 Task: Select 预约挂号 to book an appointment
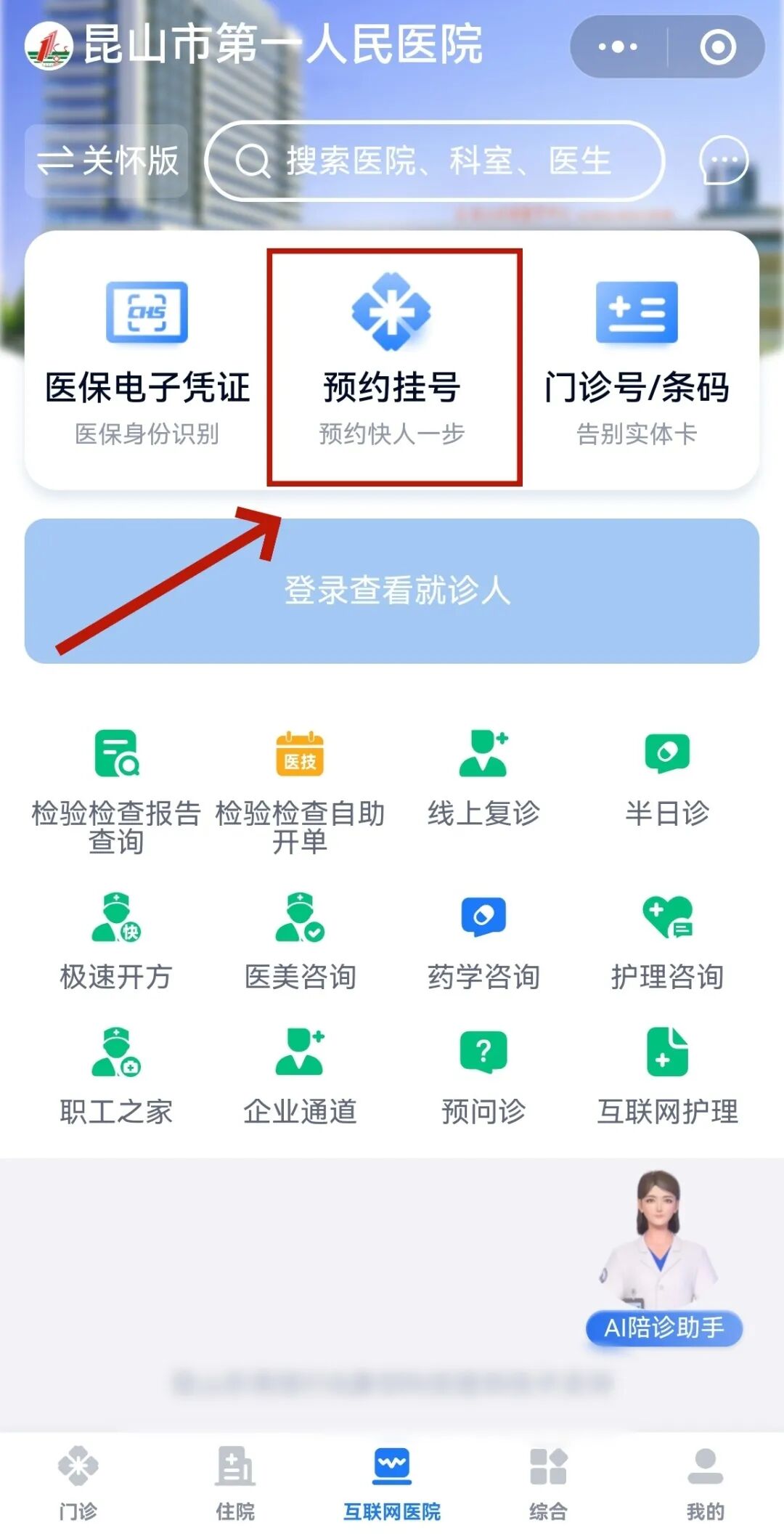(393, 361)
